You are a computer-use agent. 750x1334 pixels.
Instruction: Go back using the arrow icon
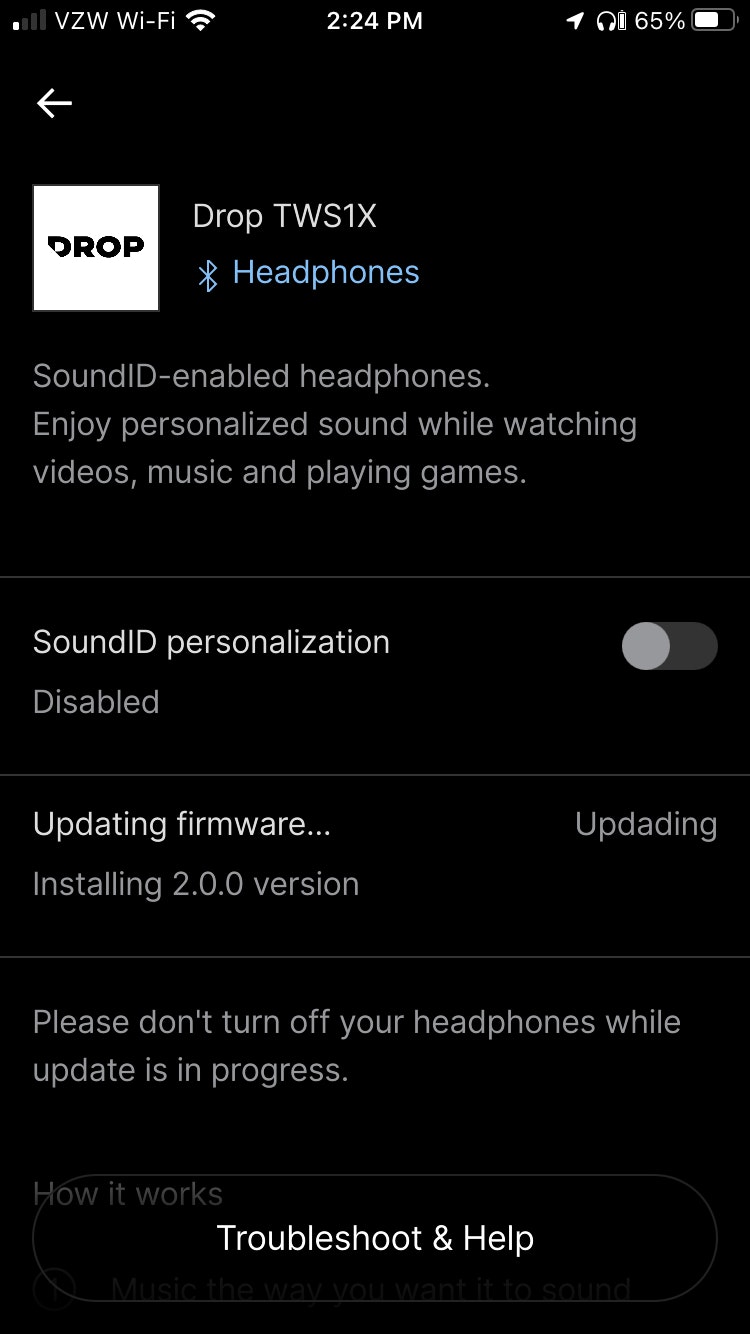tap(54, 103)
